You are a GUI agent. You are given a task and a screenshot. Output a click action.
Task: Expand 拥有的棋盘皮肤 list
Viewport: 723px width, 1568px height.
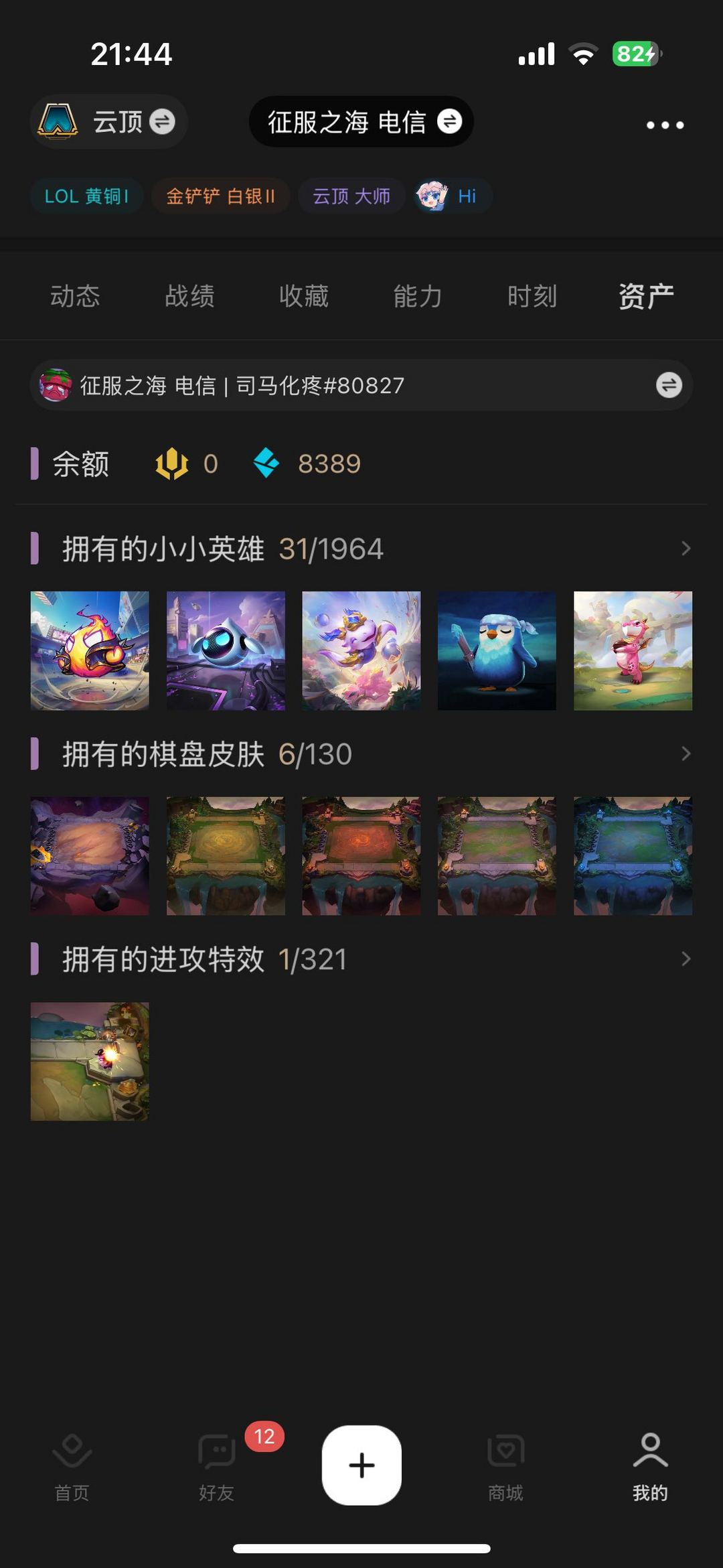click(685, 754)
